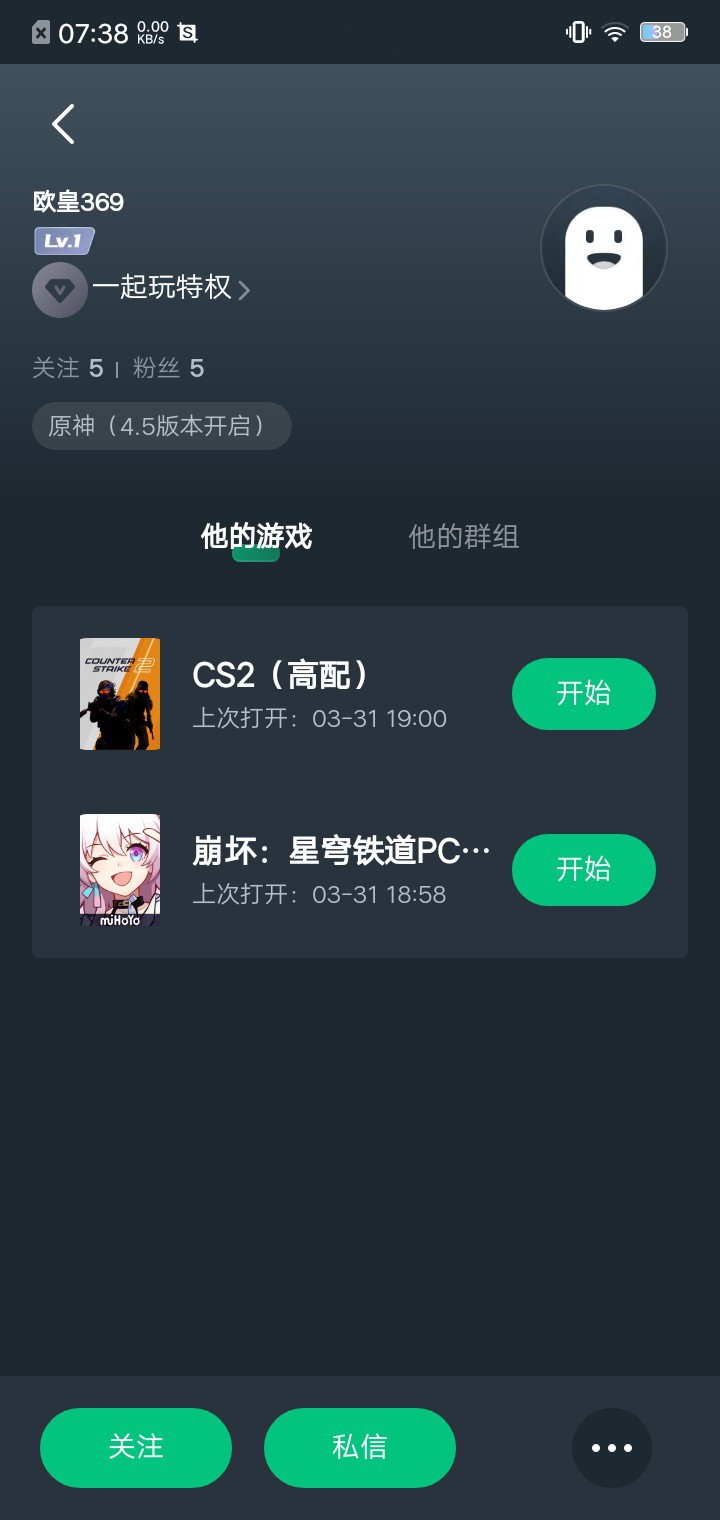The image size is (720, 1520).
Task: Switch to the 他的游戏 tab
Action: [x=256, y=537]
